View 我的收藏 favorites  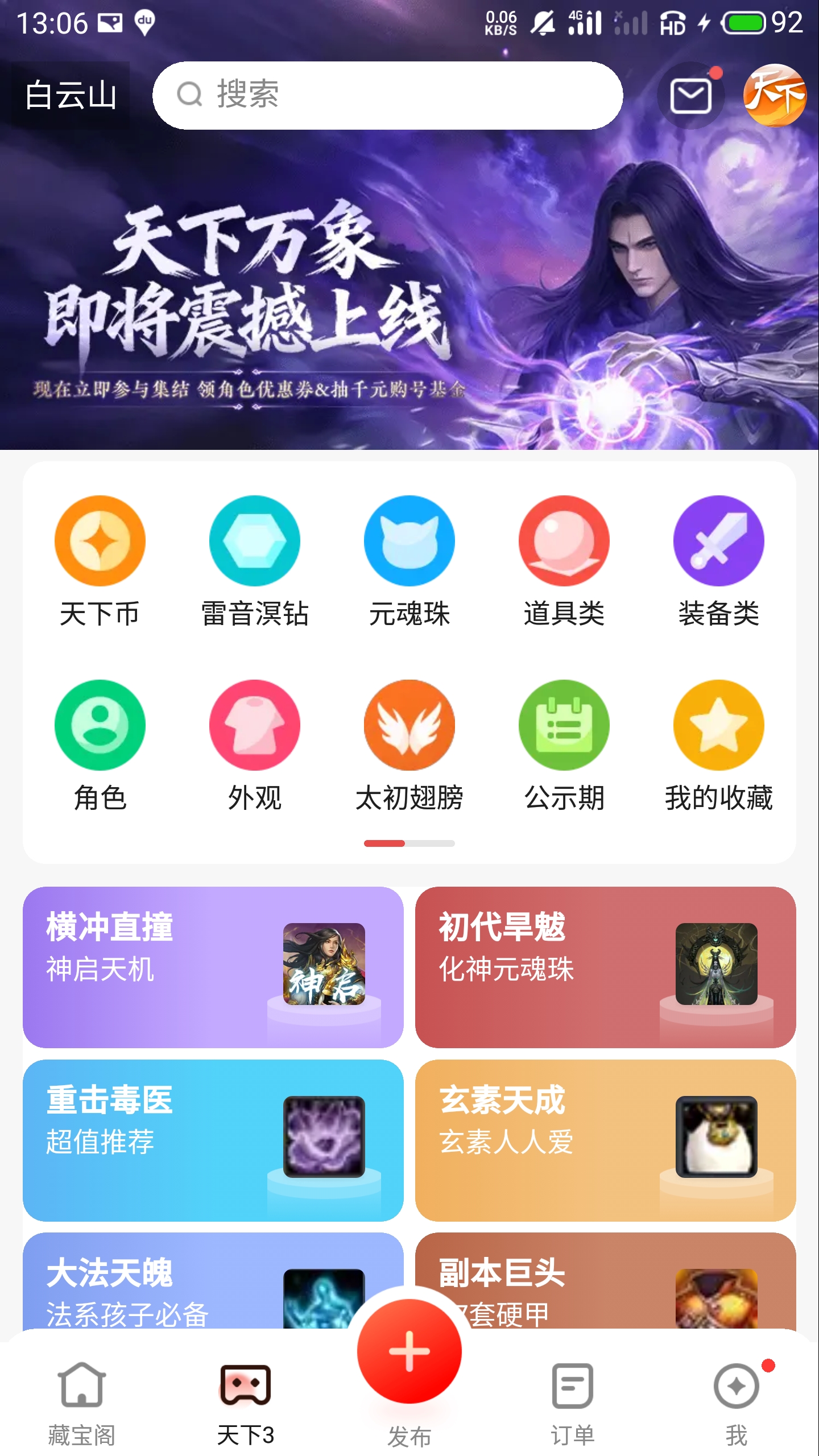click(x=718, y=745)
